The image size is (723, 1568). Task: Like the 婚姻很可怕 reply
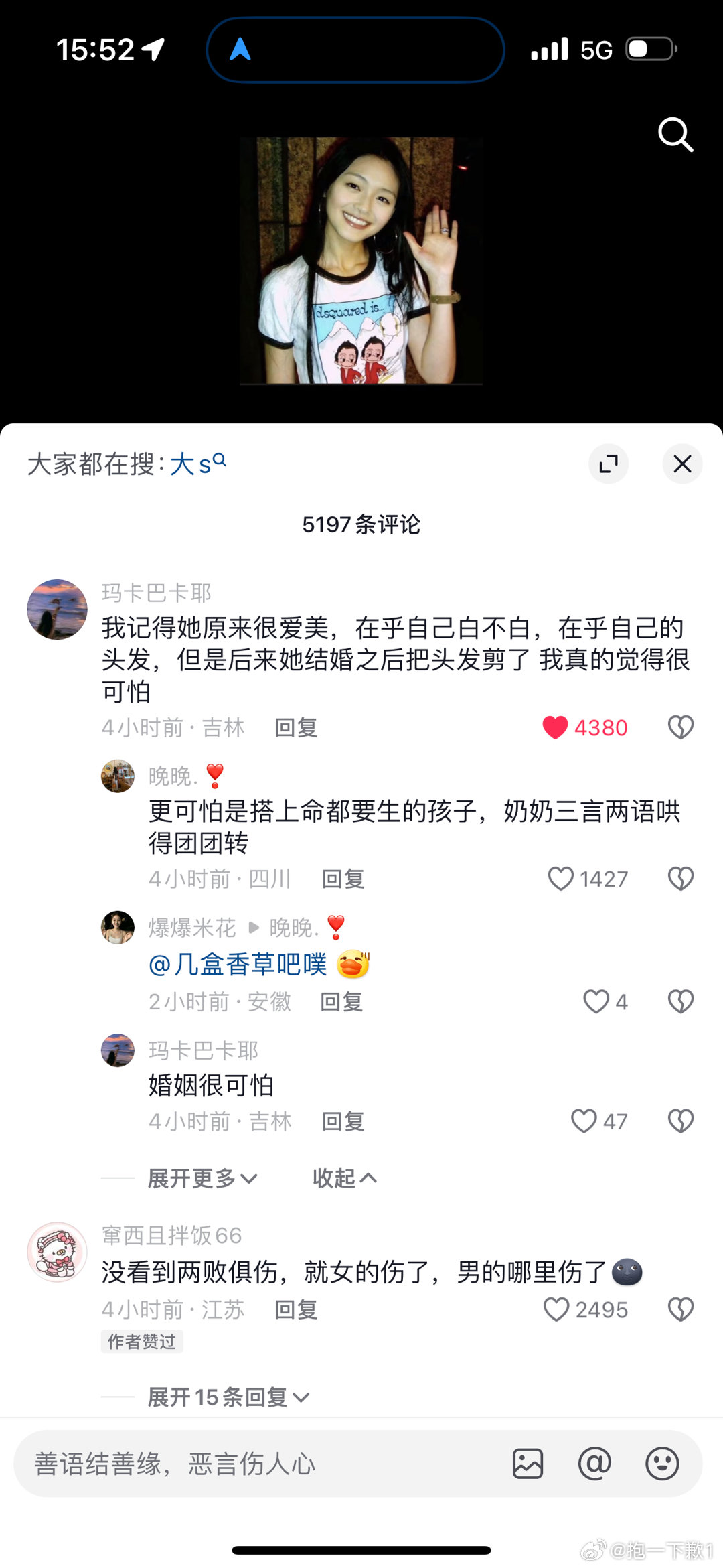click(584, 1121)
